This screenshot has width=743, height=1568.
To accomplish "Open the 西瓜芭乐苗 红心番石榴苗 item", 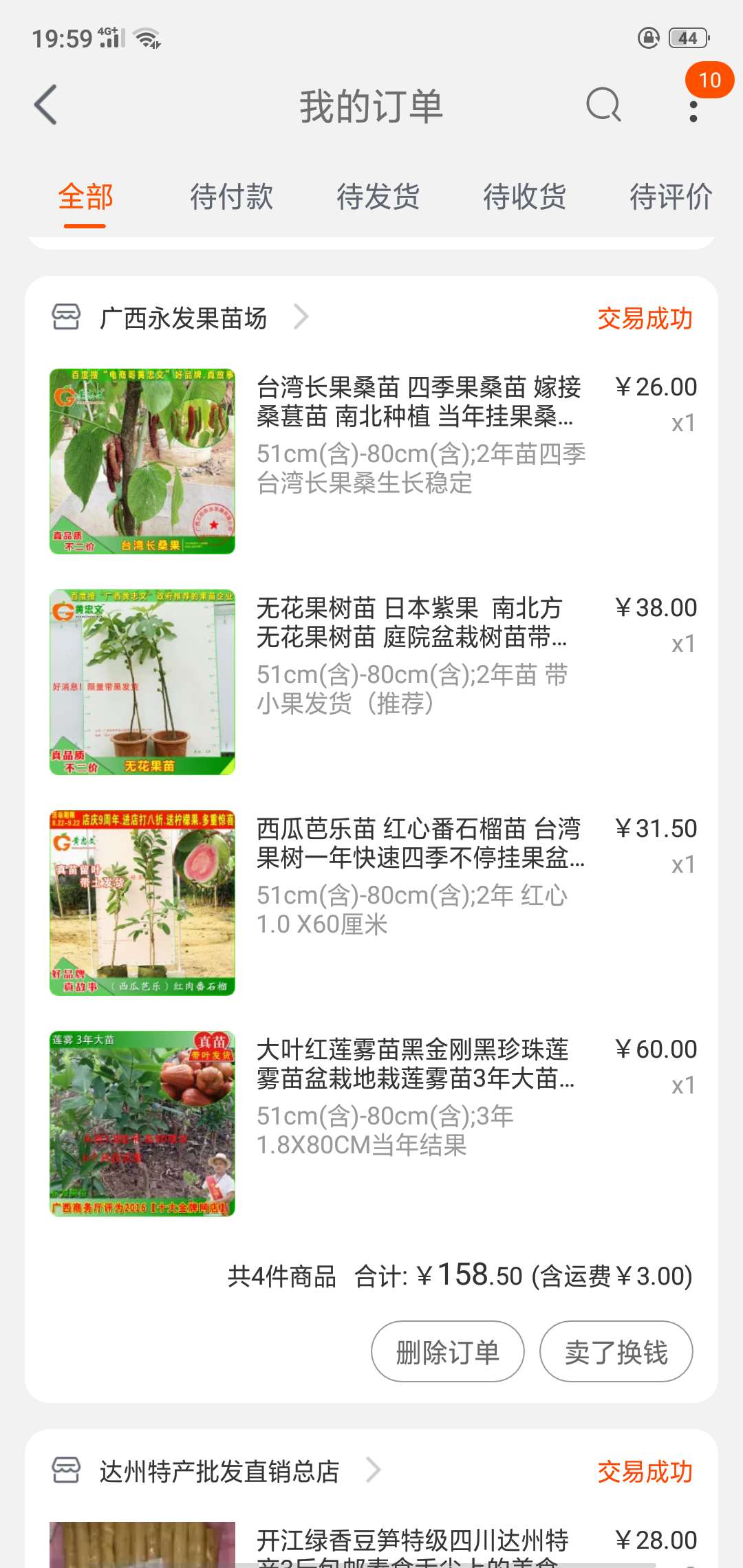I will pyautogui.click(x=372, y=903).
